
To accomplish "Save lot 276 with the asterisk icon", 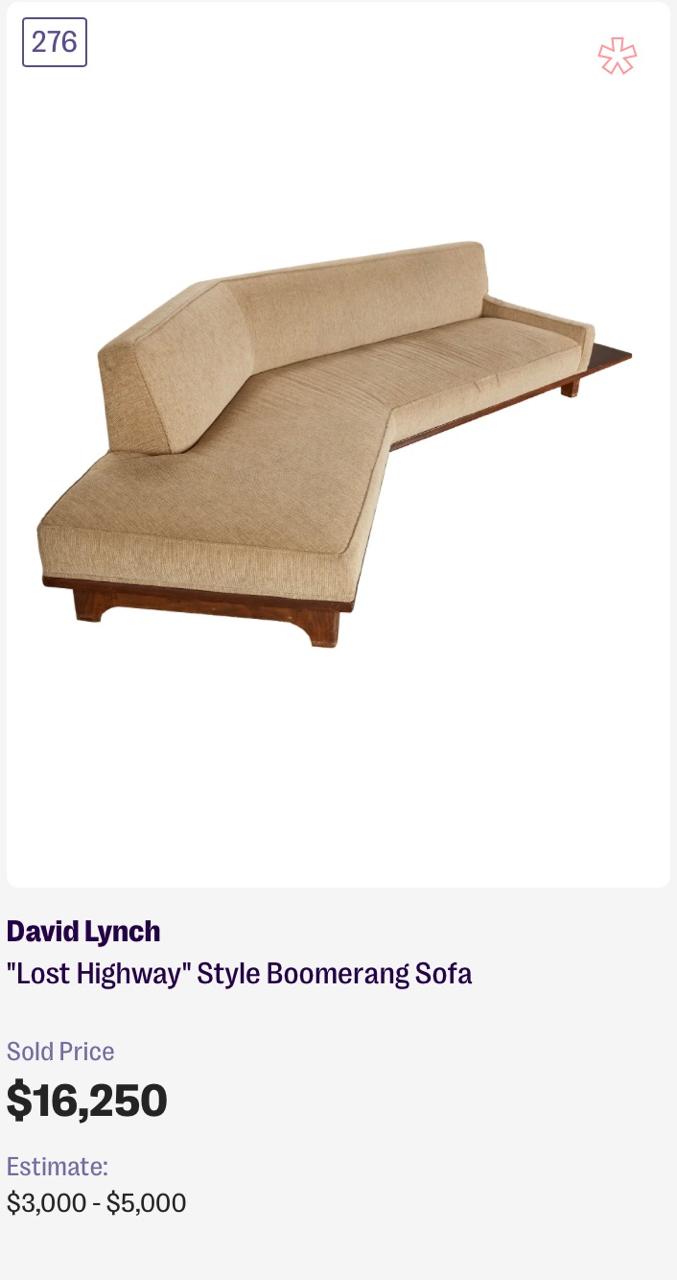I will [617, 56].
